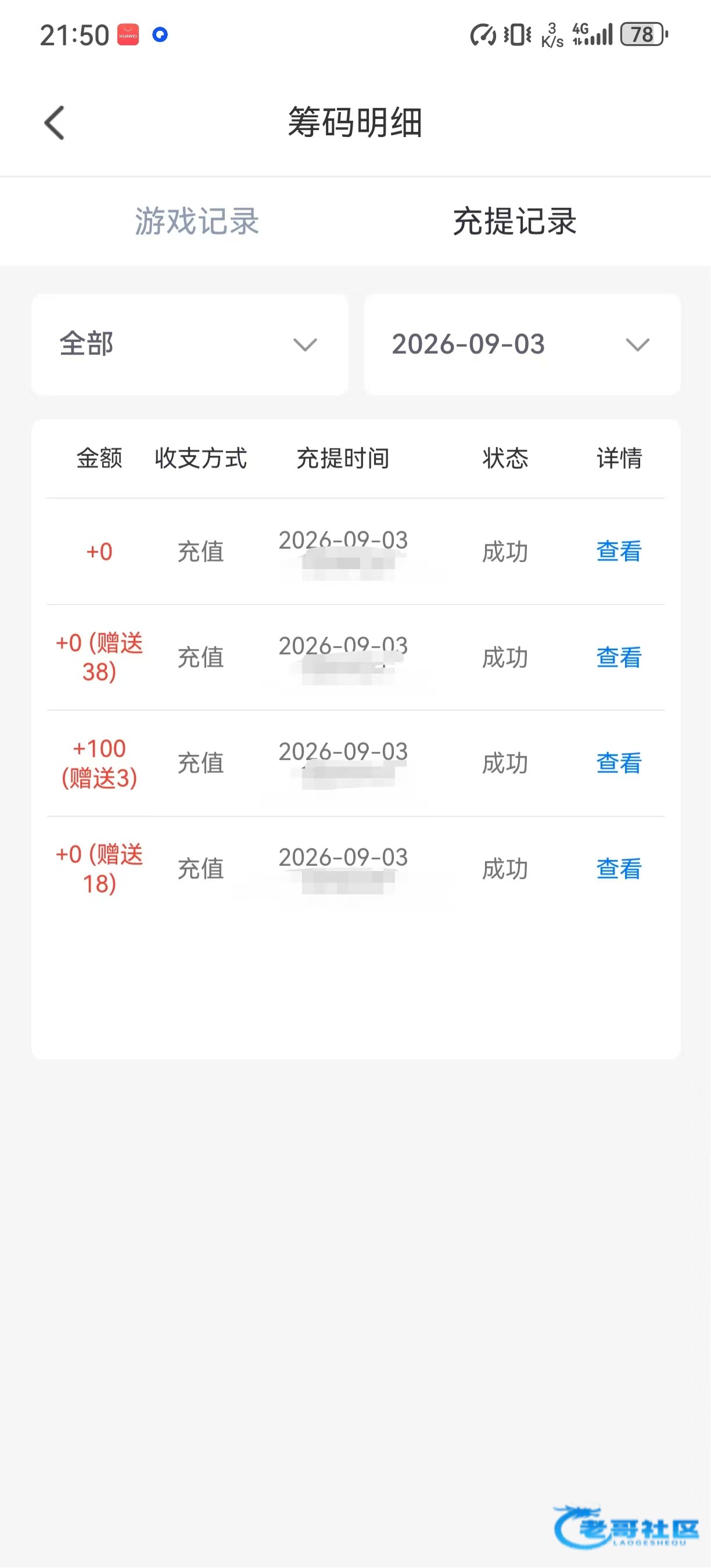This screenshot has width=711, height=1568.
Task: Select the 充提记录 tab
Action: 515,221
